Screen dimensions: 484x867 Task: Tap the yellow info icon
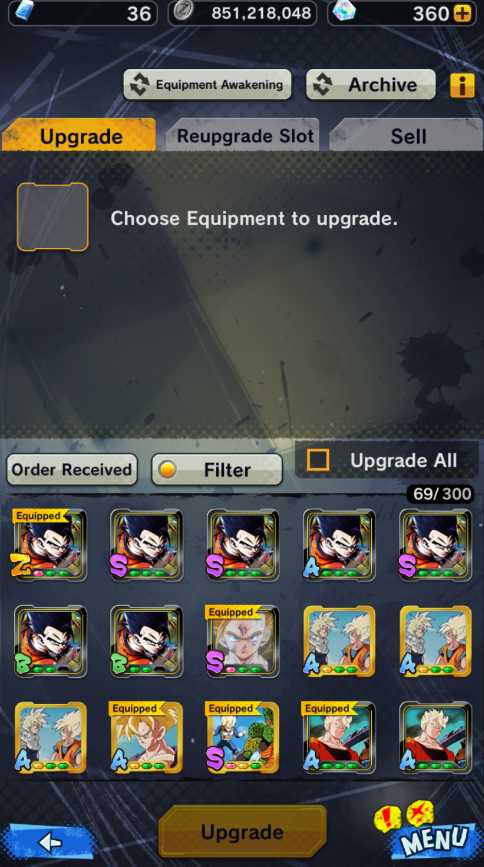pos(462,85)
